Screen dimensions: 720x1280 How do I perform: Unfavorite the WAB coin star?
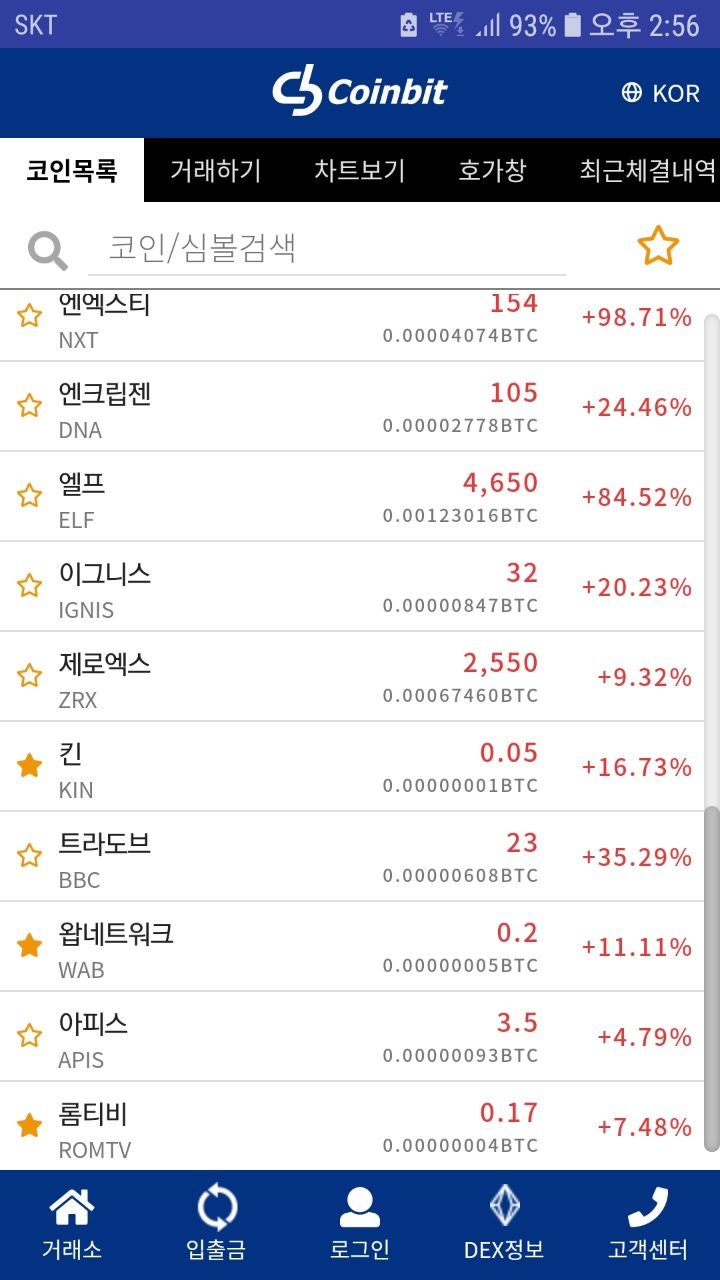[x=28, y=945]
